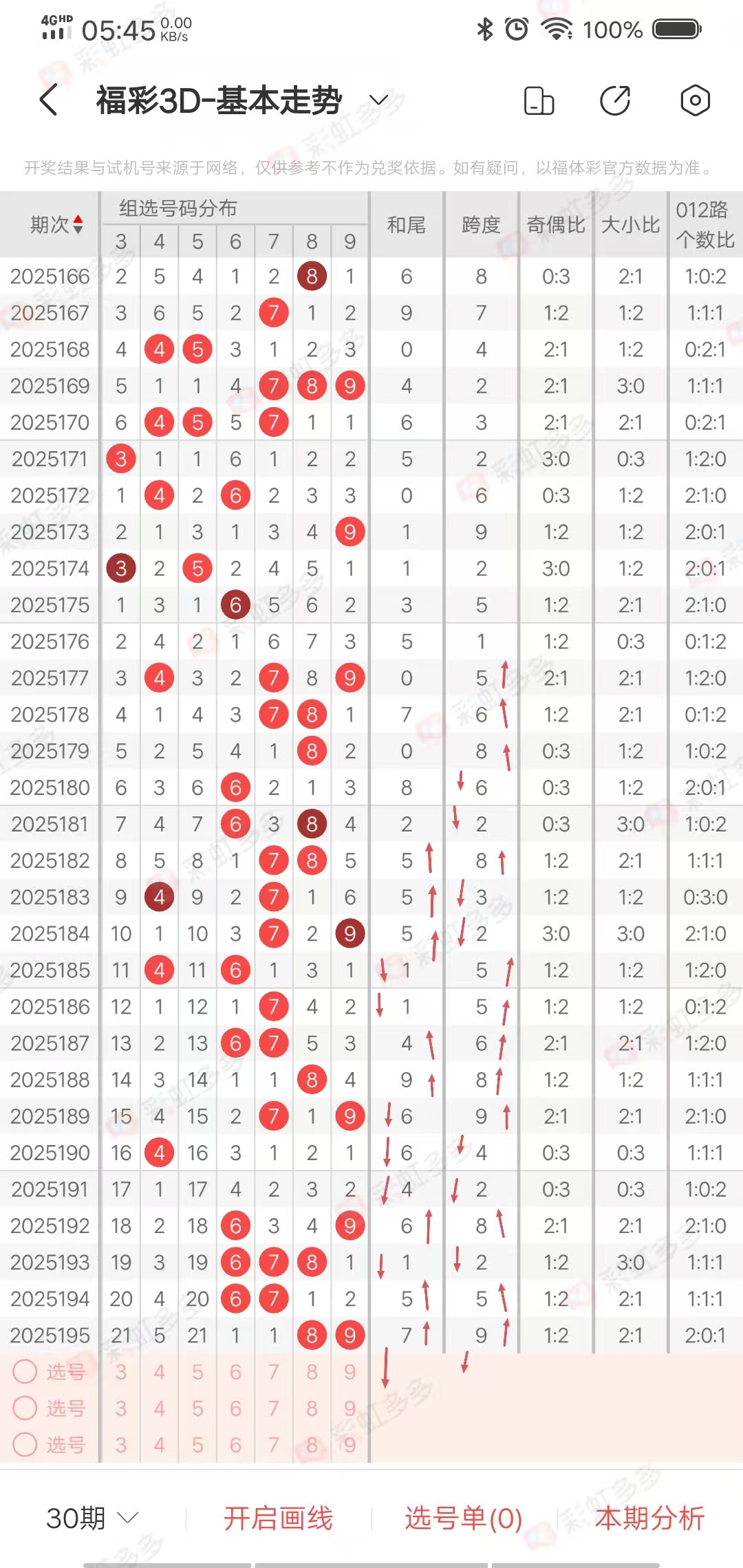Expand the 福彩3D-基本走势 title dropdown
Screen dimensions: 743x1568
(379, 100)
